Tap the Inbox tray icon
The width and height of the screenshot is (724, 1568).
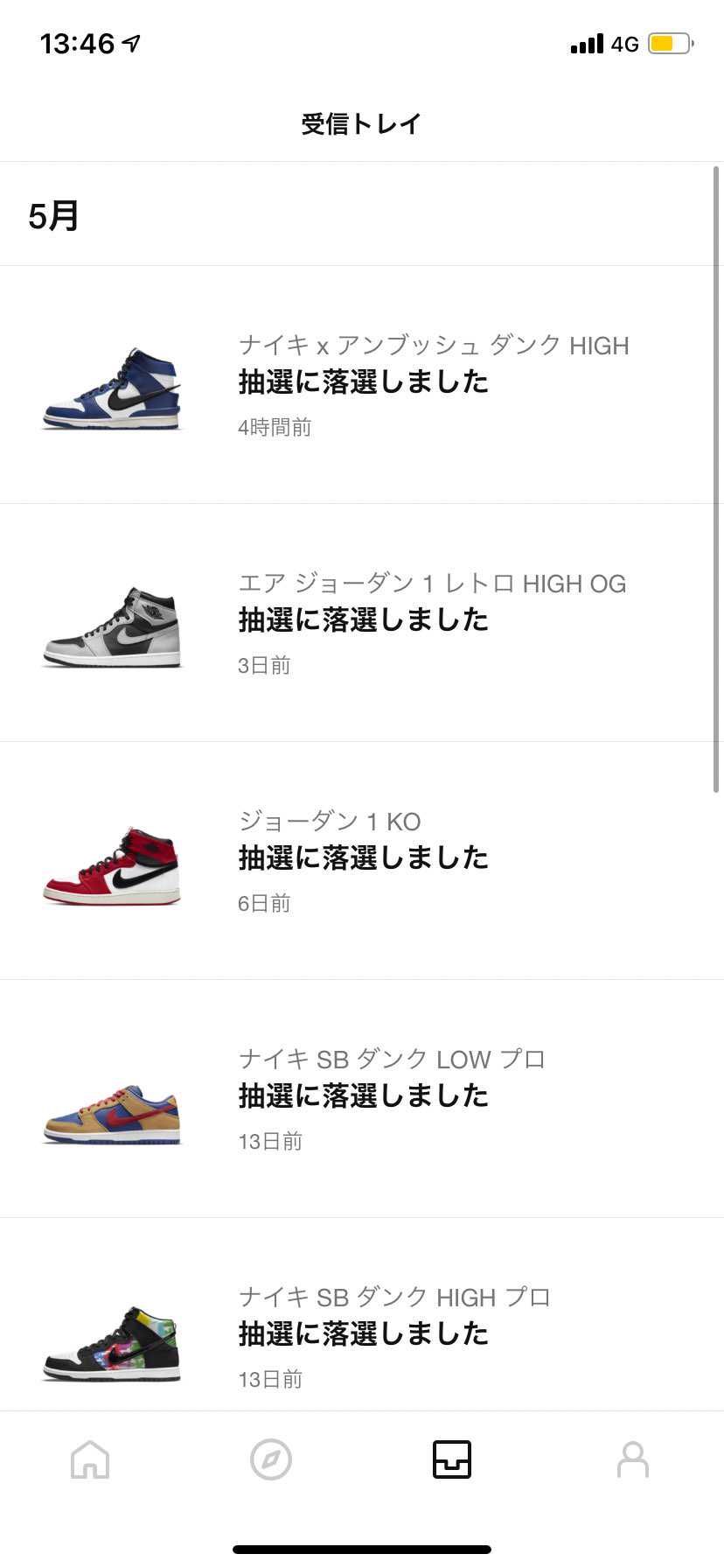click(452, 1459)
